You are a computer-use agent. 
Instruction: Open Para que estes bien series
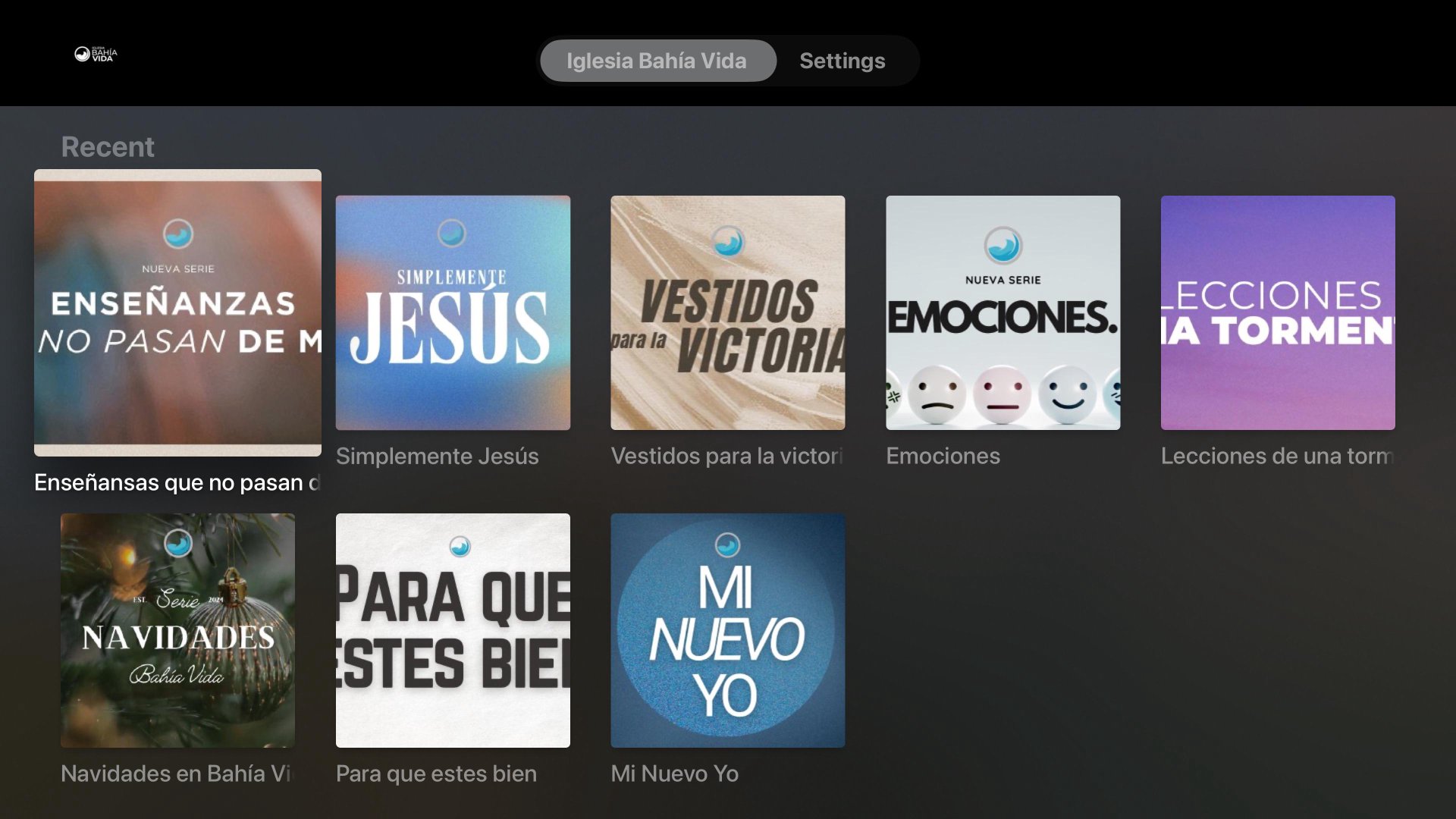point(453,630)
